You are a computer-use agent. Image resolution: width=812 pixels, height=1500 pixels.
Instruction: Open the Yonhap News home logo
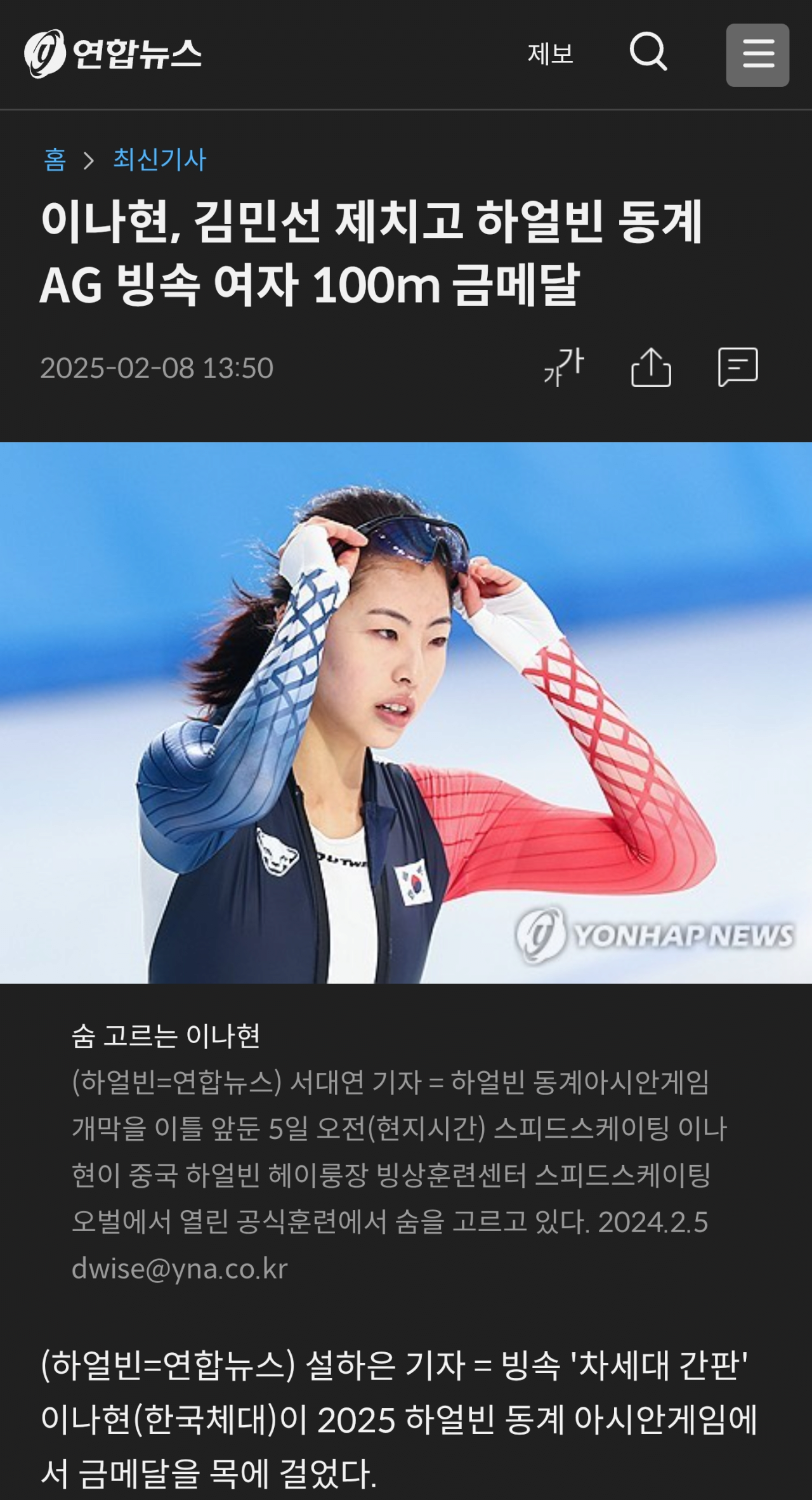(x=113, y=54)
